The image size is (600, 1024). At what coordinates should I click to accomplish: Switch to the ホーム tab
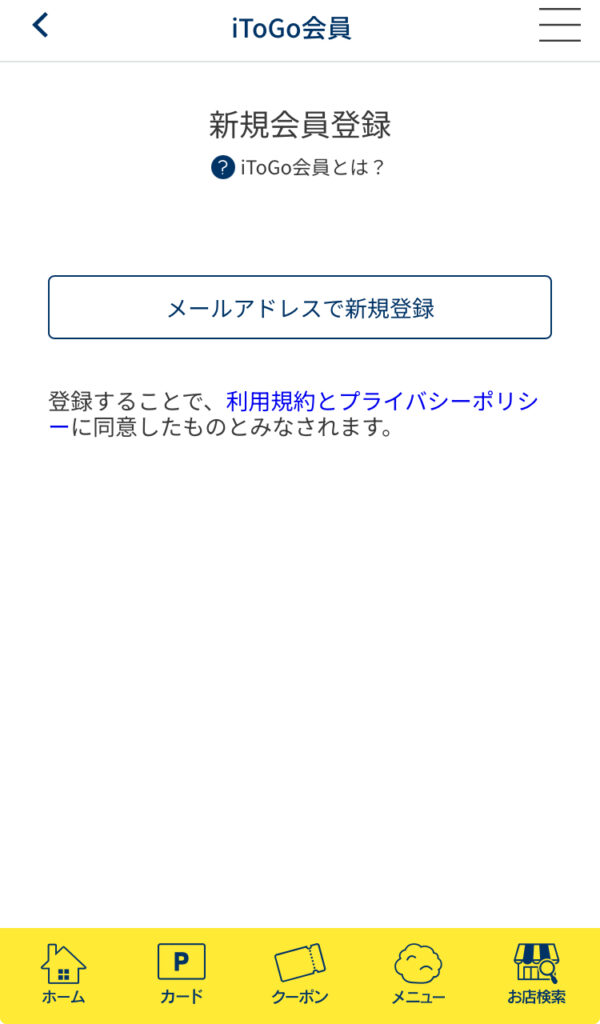pos(63,975)
